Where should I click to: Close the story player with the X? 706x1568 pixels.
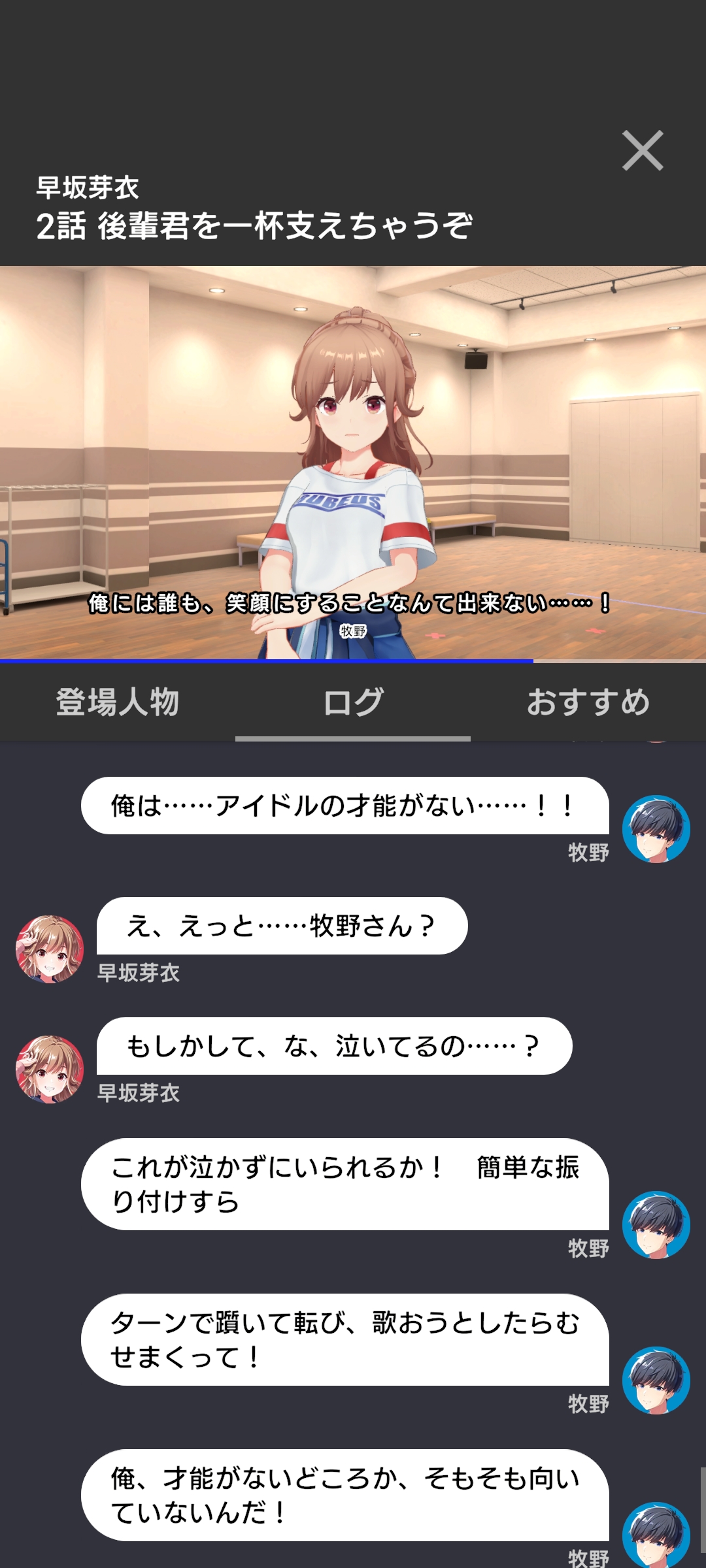tap(643, 151)
